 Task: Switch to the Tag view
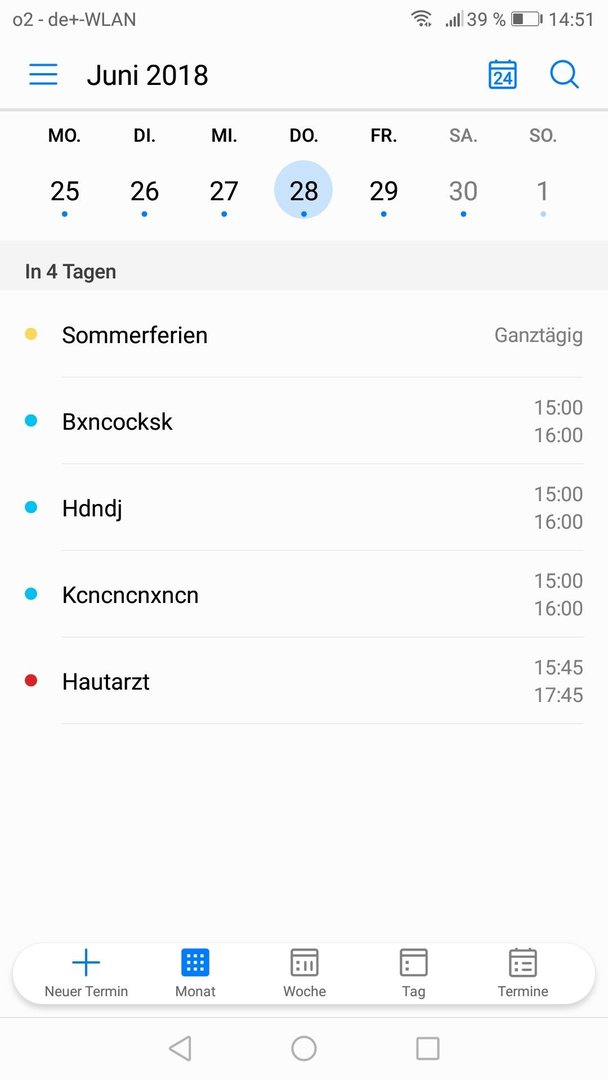pyautogui.click(x=413, y=973)
